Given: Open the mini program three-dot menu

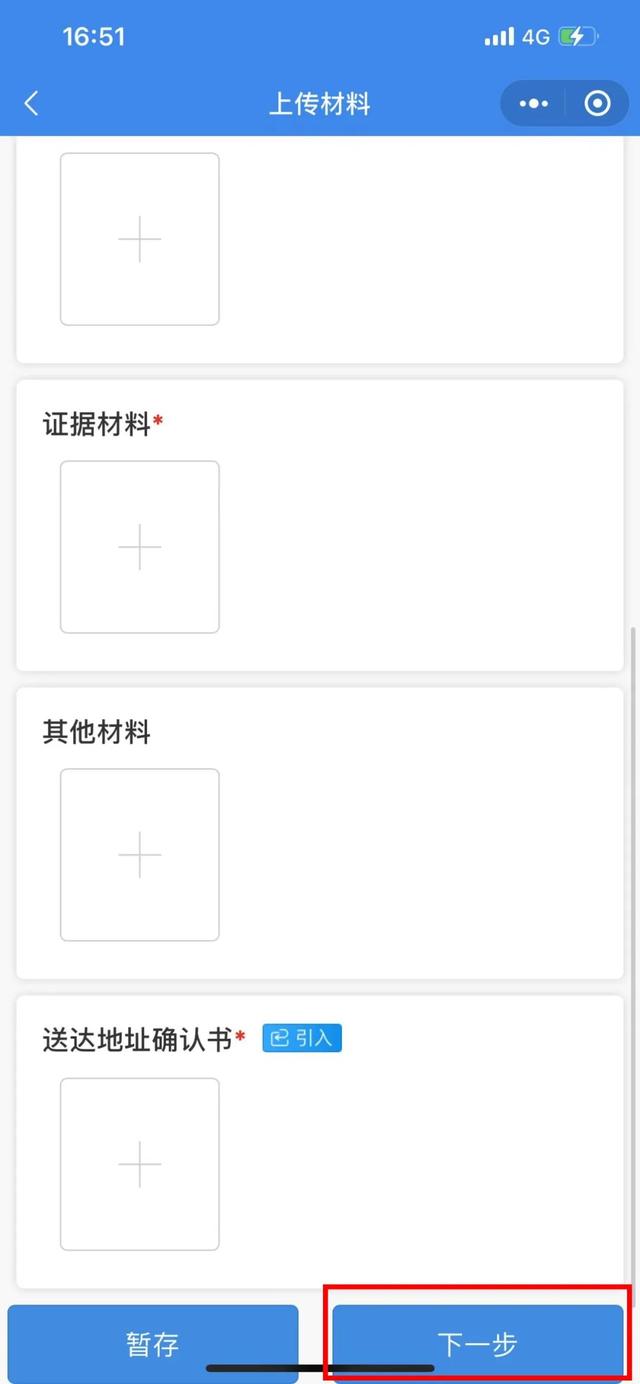Looking at the screenshot, I should (x=534, y=104).
